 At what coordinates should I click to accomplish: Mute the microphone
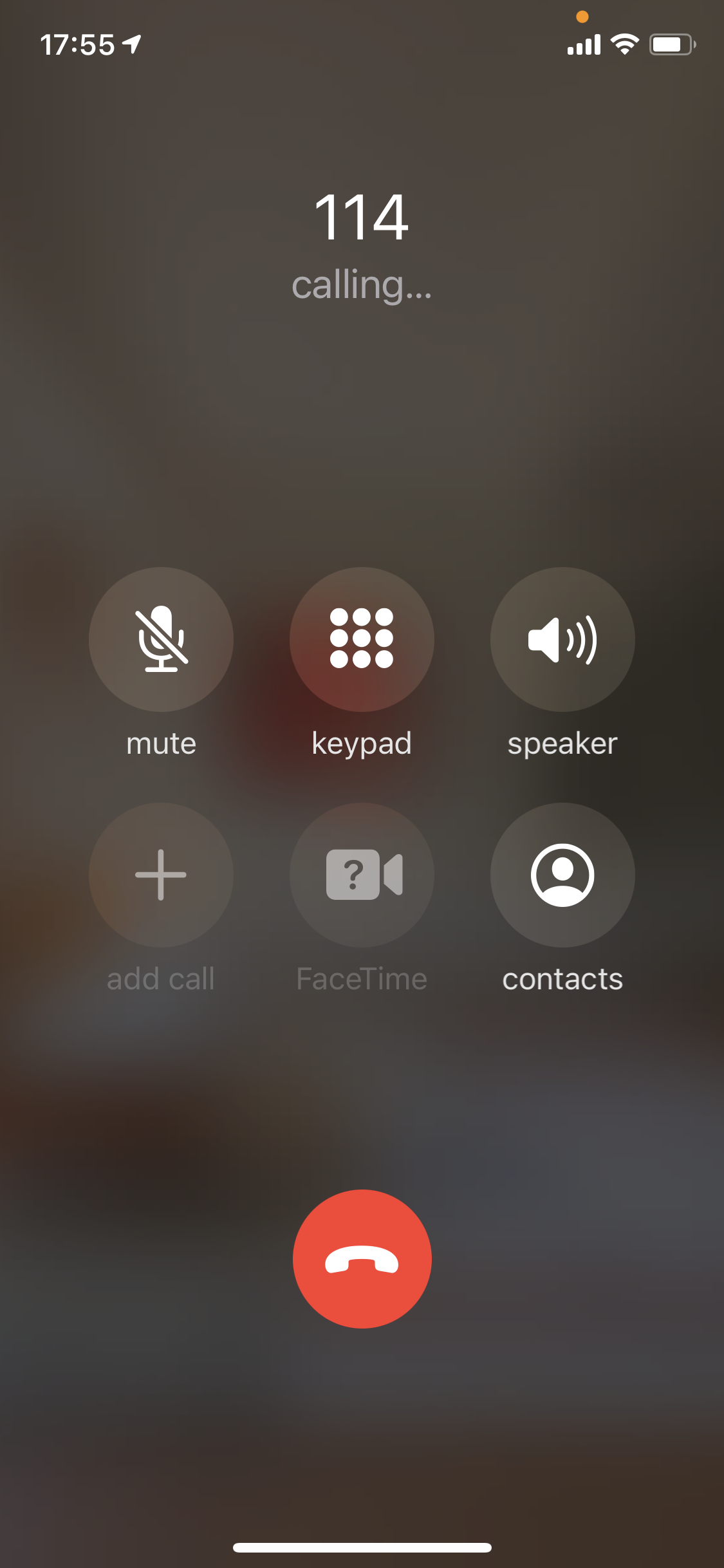point(161,639)
